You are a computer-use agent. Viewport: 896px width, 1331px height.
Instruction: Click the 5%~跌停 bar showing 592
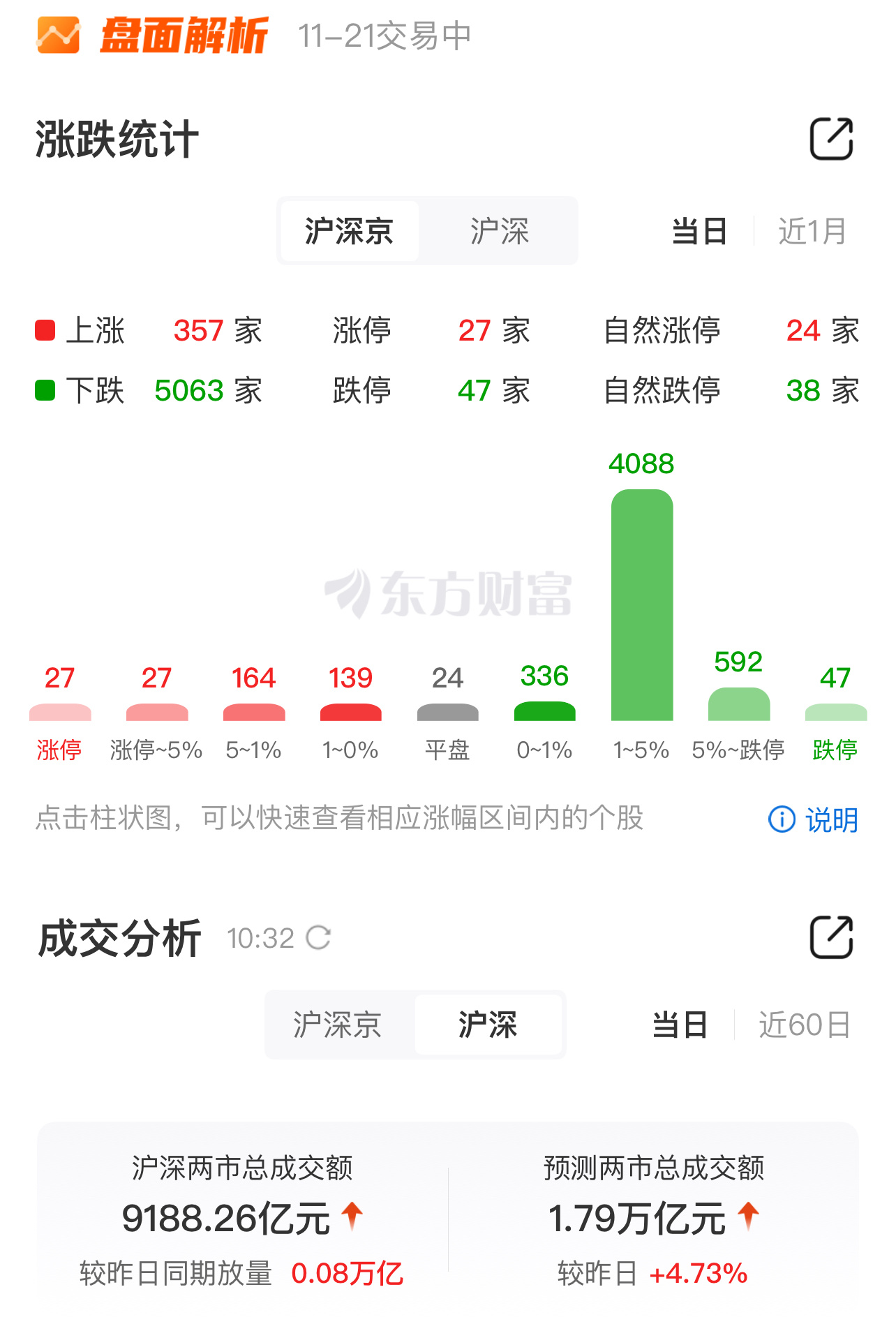(x=738, y=706)
